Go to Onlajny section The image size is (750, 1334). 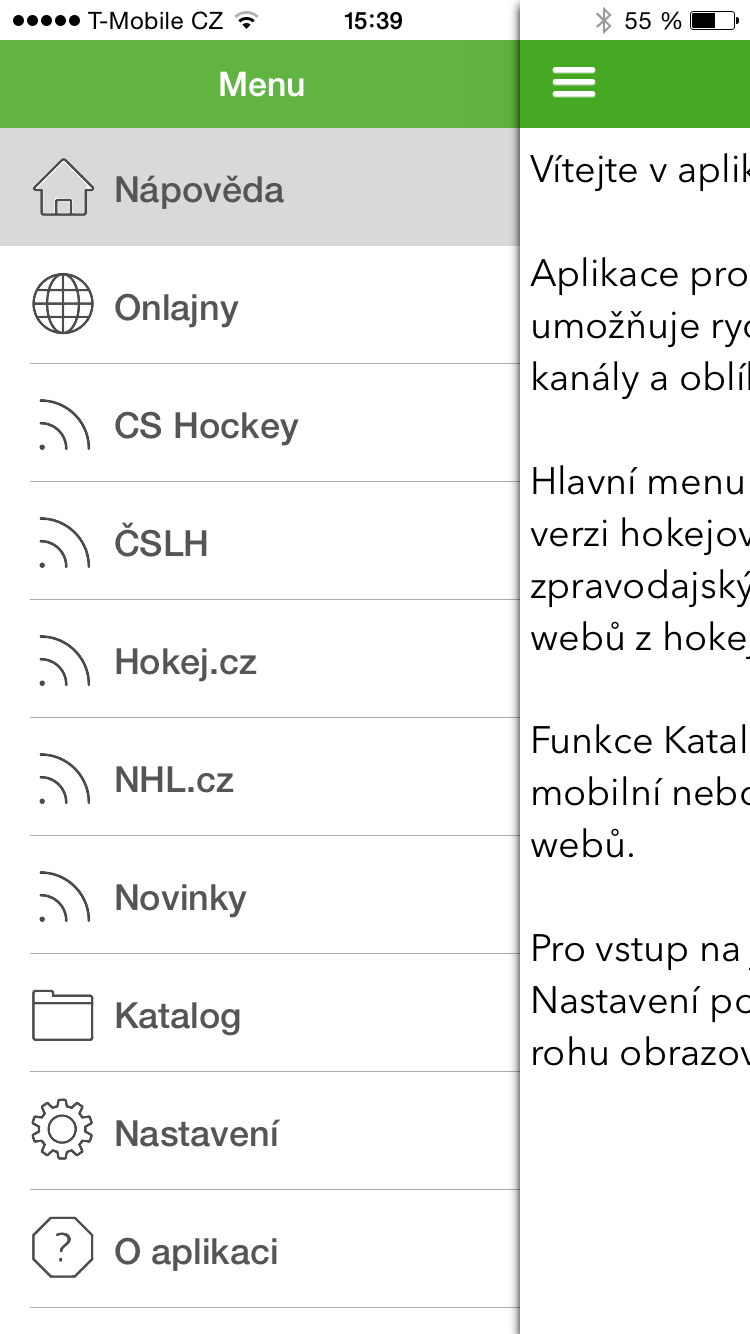click(260, 305)
